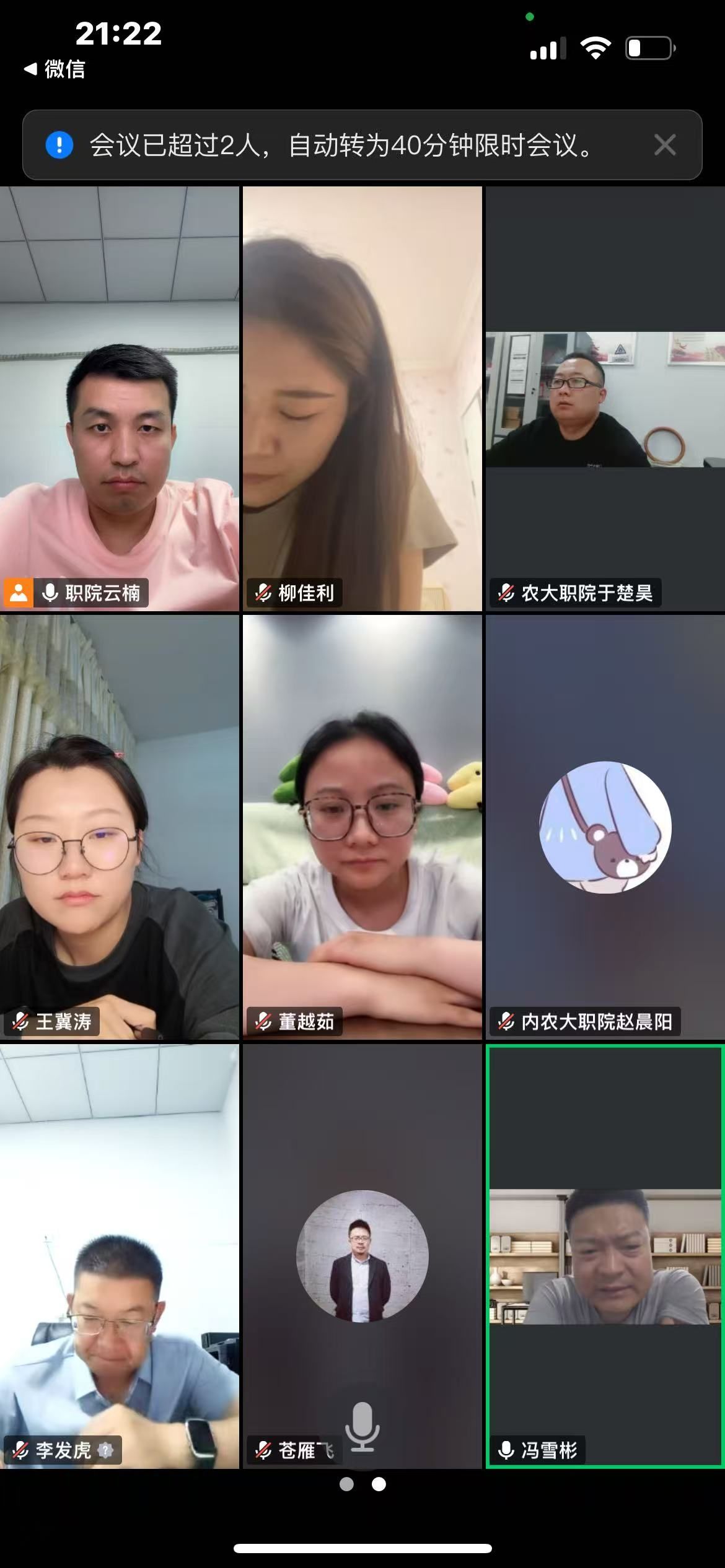Dismiss the 40-minute meeting limit banner
Screen dimensions: 725x1568
pos(664,146)
